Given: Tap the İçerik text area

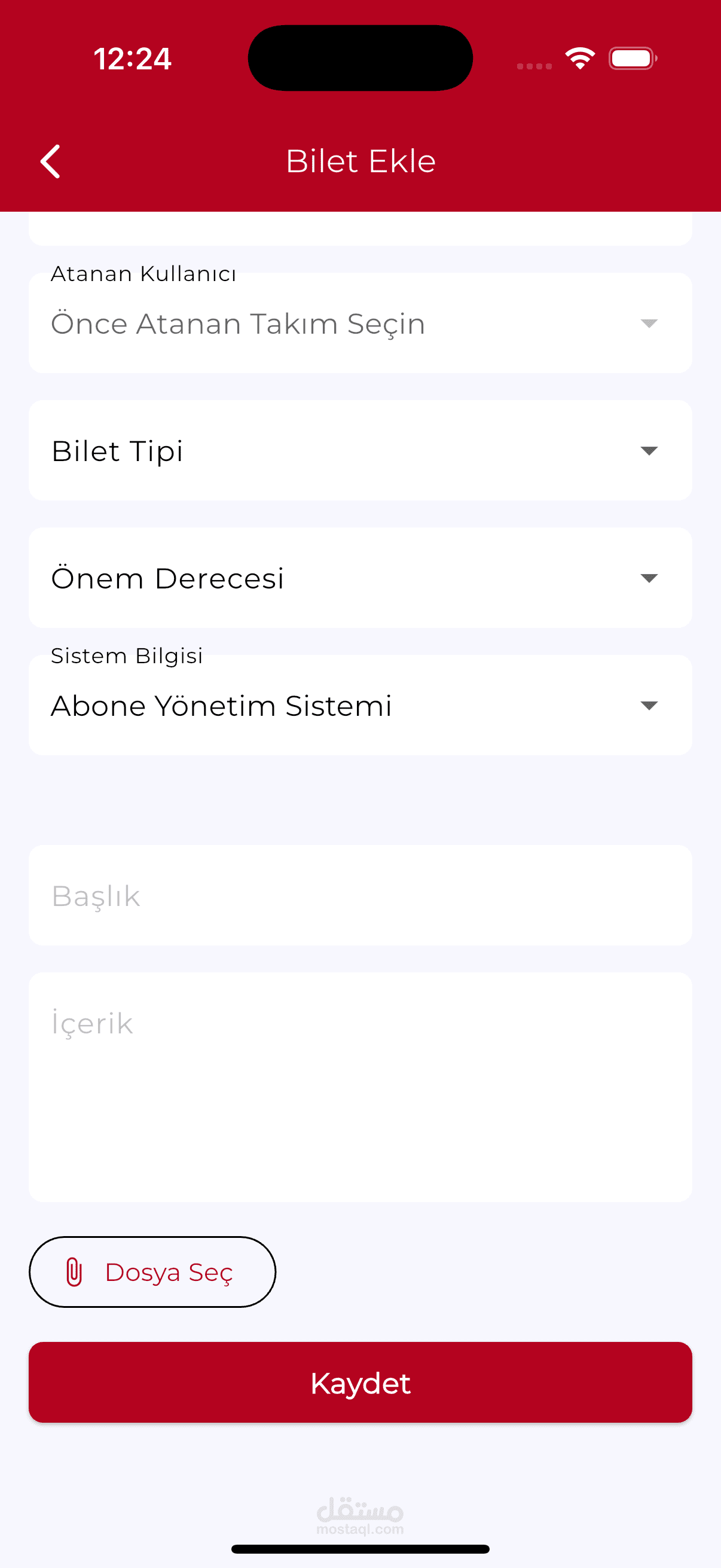Looking at the screenshot, I should pyautogui.click(x=360, y=1087).
